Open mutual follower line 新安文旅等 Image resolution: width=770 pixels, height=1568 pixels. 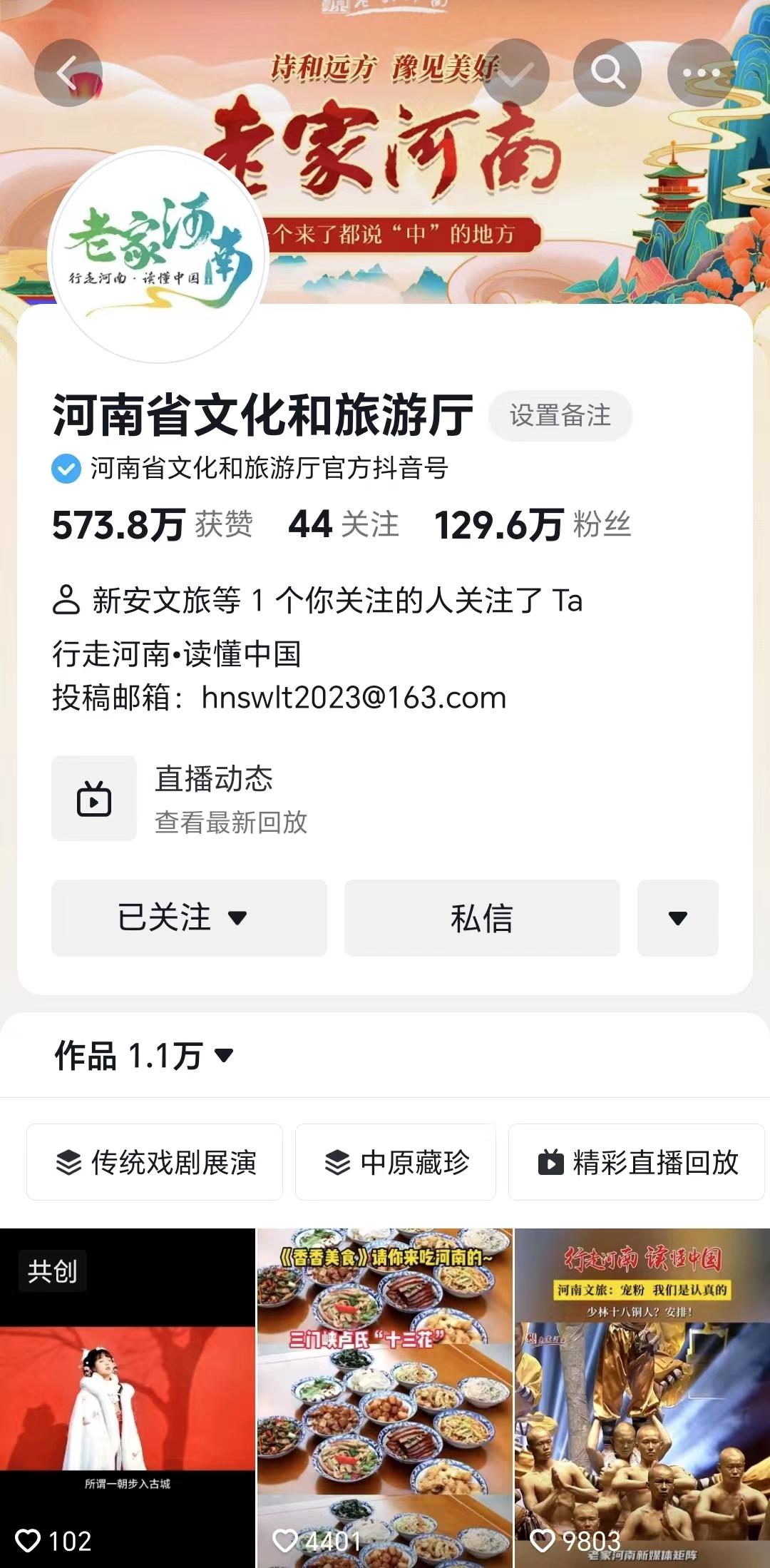click(x=317, y=600)
